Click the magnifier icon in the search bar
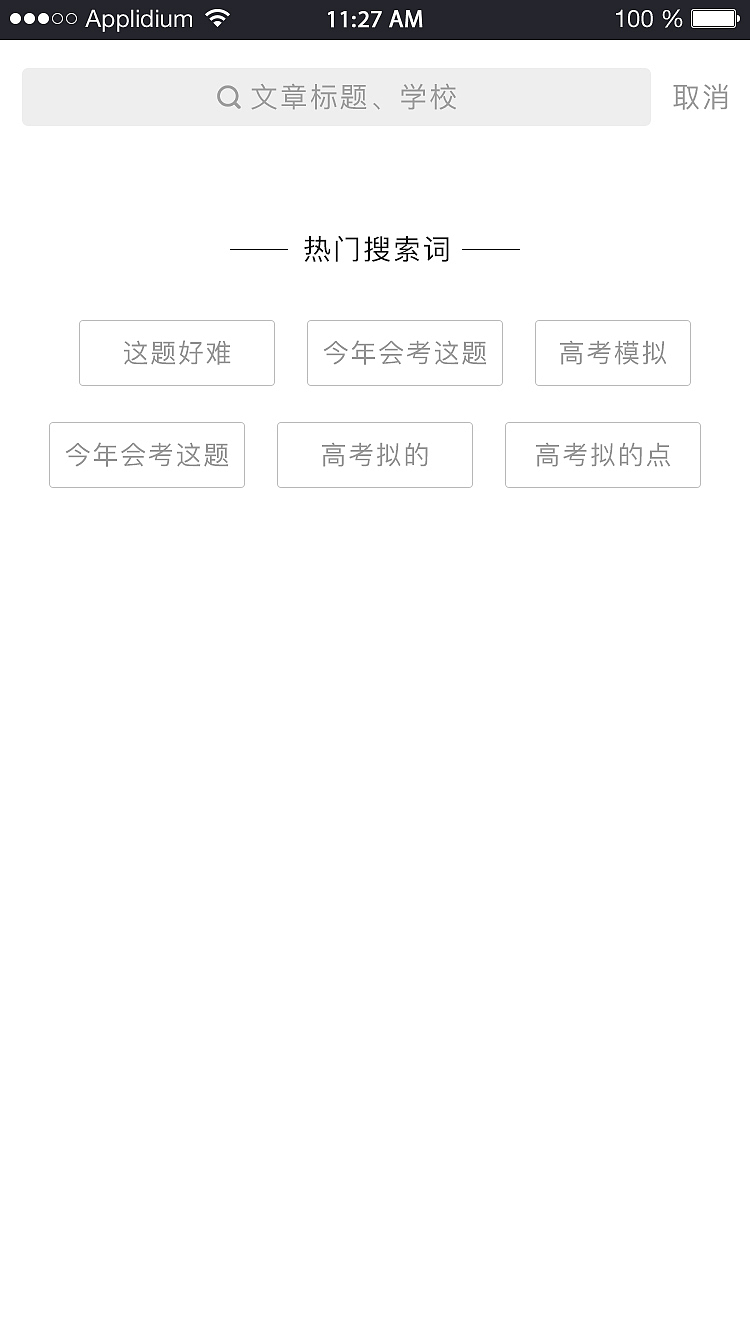The width and height of the screenshot is (750, 1334). click(x=228, y=96)
